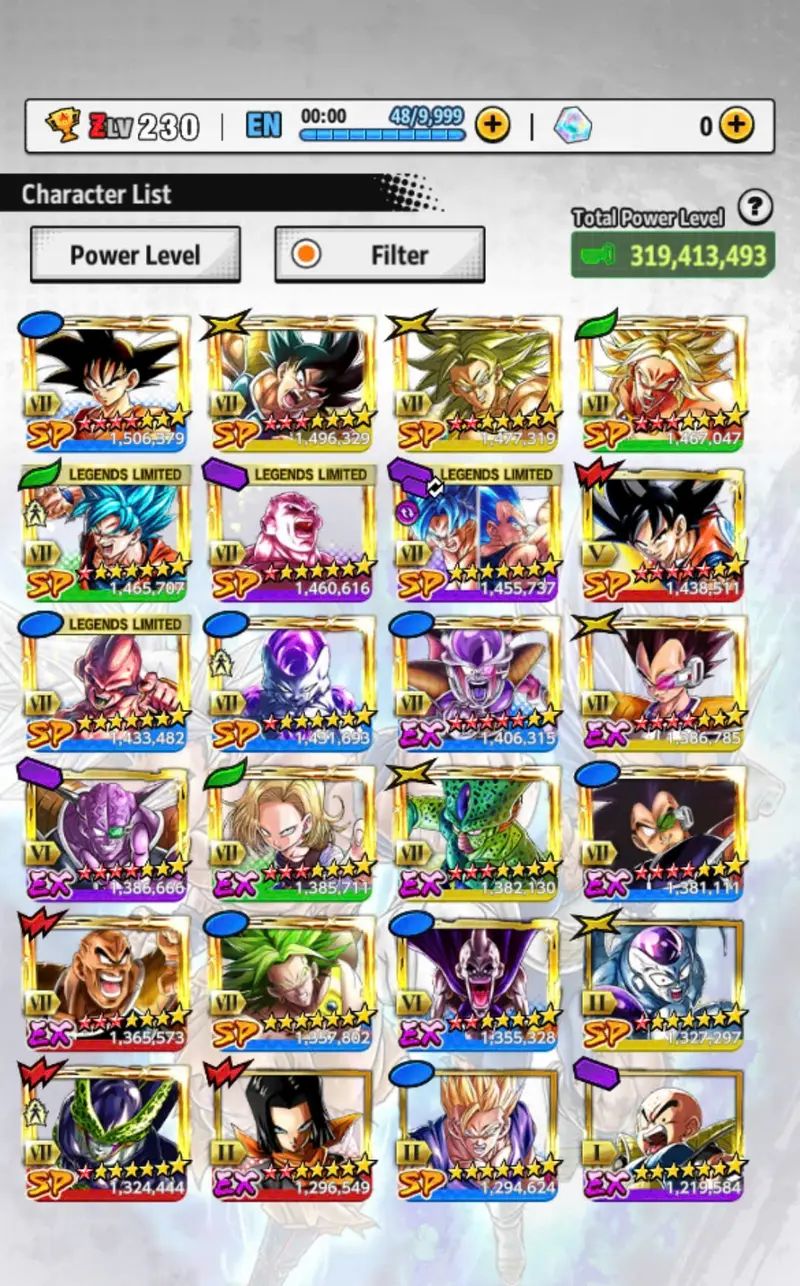Open the Power Level sort button

pos(135,255)
